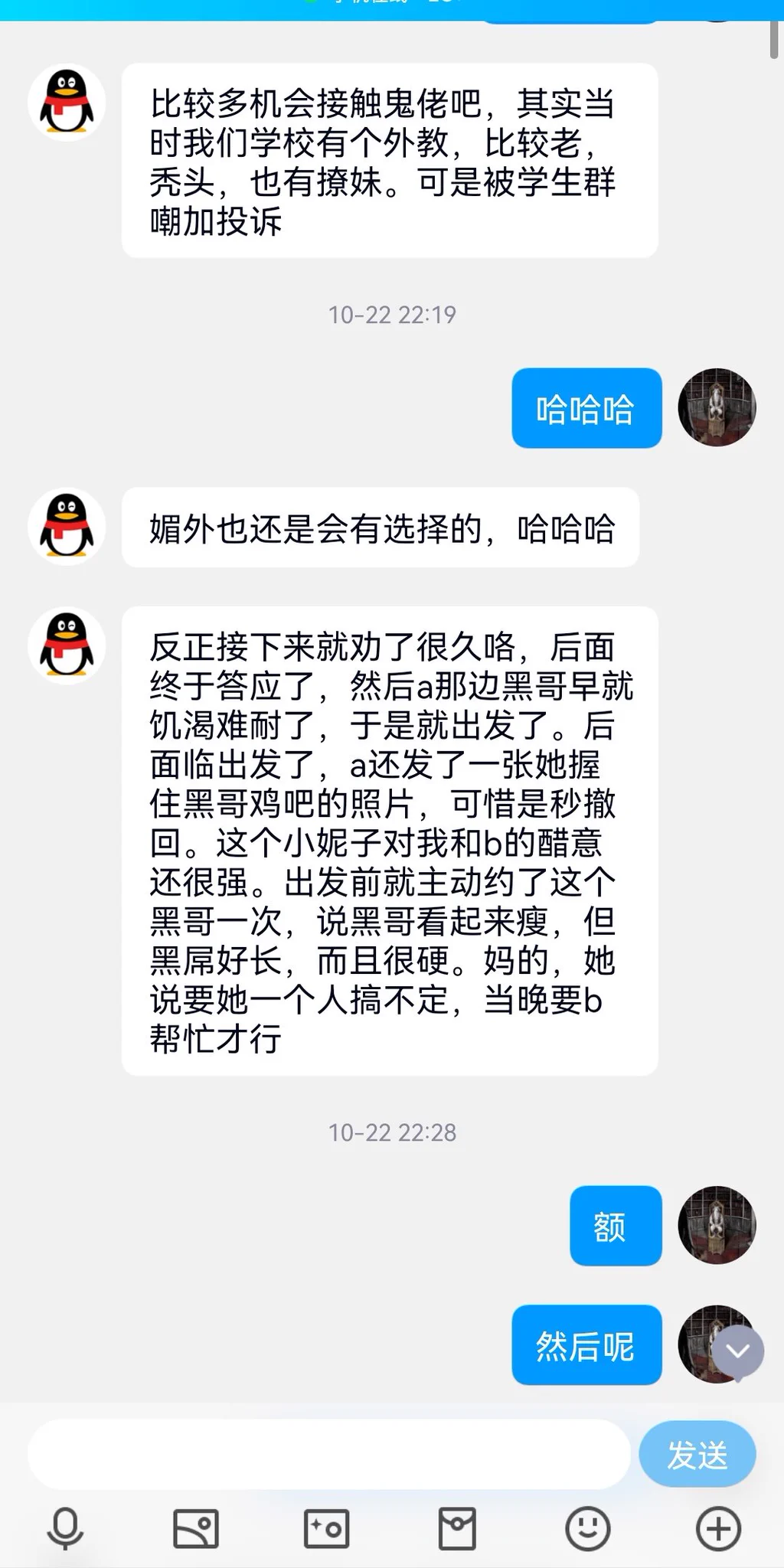Tap the message input field
The image size is (784, 1568).
pyautogui.click(x=329, y=1455)
